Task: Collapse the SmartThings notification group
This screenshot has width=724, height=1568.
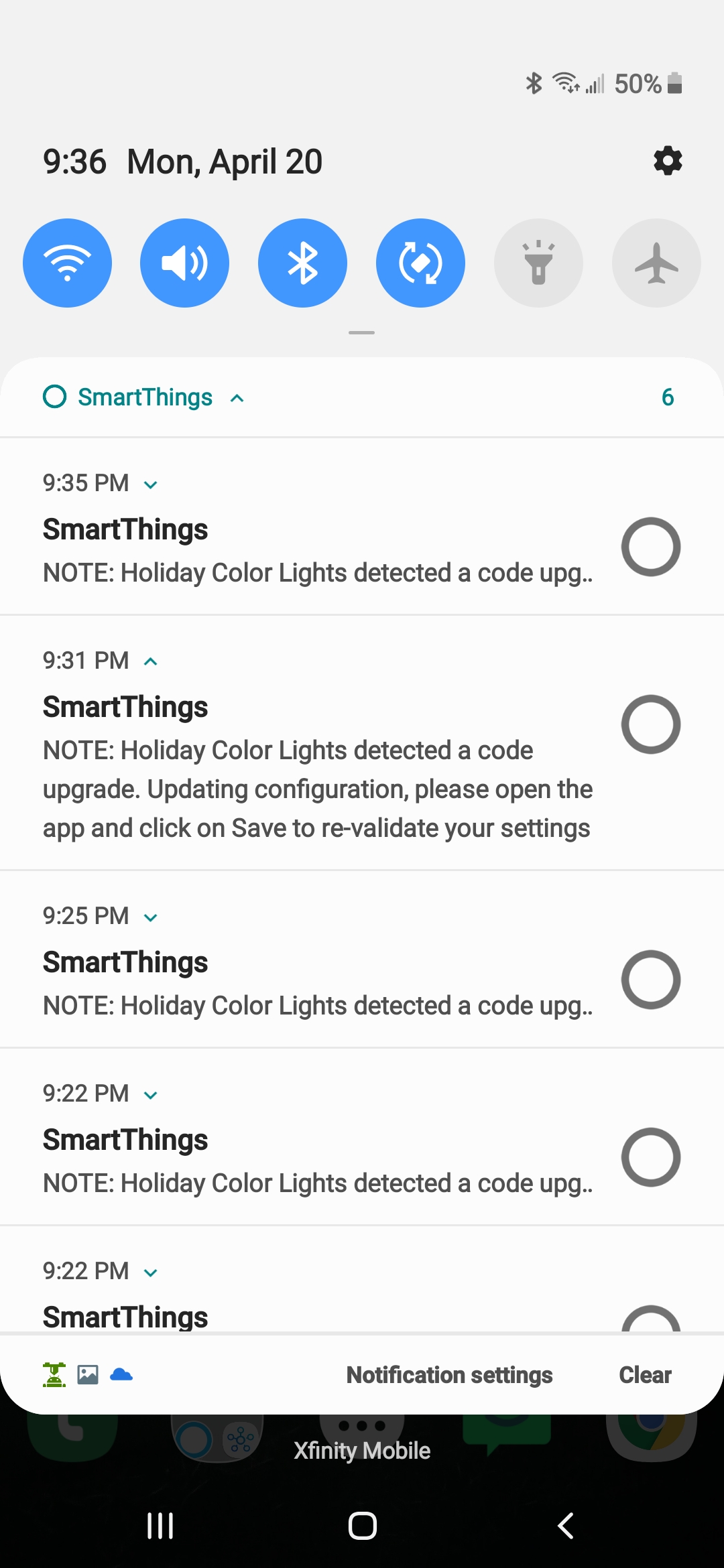Action: click(237, 398)
